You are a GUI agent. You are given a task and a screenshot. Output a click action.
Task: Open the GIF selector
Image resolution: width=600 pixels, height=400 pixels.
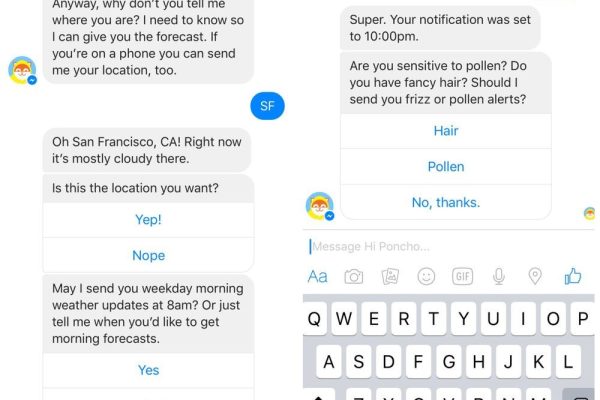(x=462, y=276)
